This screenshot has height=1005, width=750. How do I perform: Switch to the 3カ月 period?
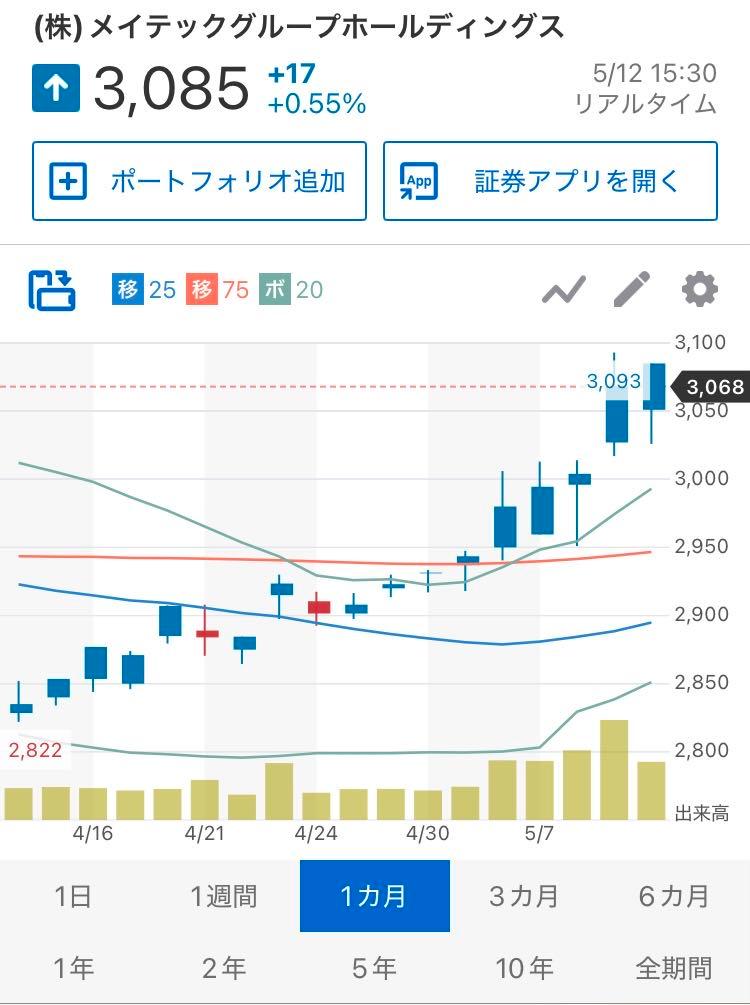pyautogui.click(x=525, y=896)
